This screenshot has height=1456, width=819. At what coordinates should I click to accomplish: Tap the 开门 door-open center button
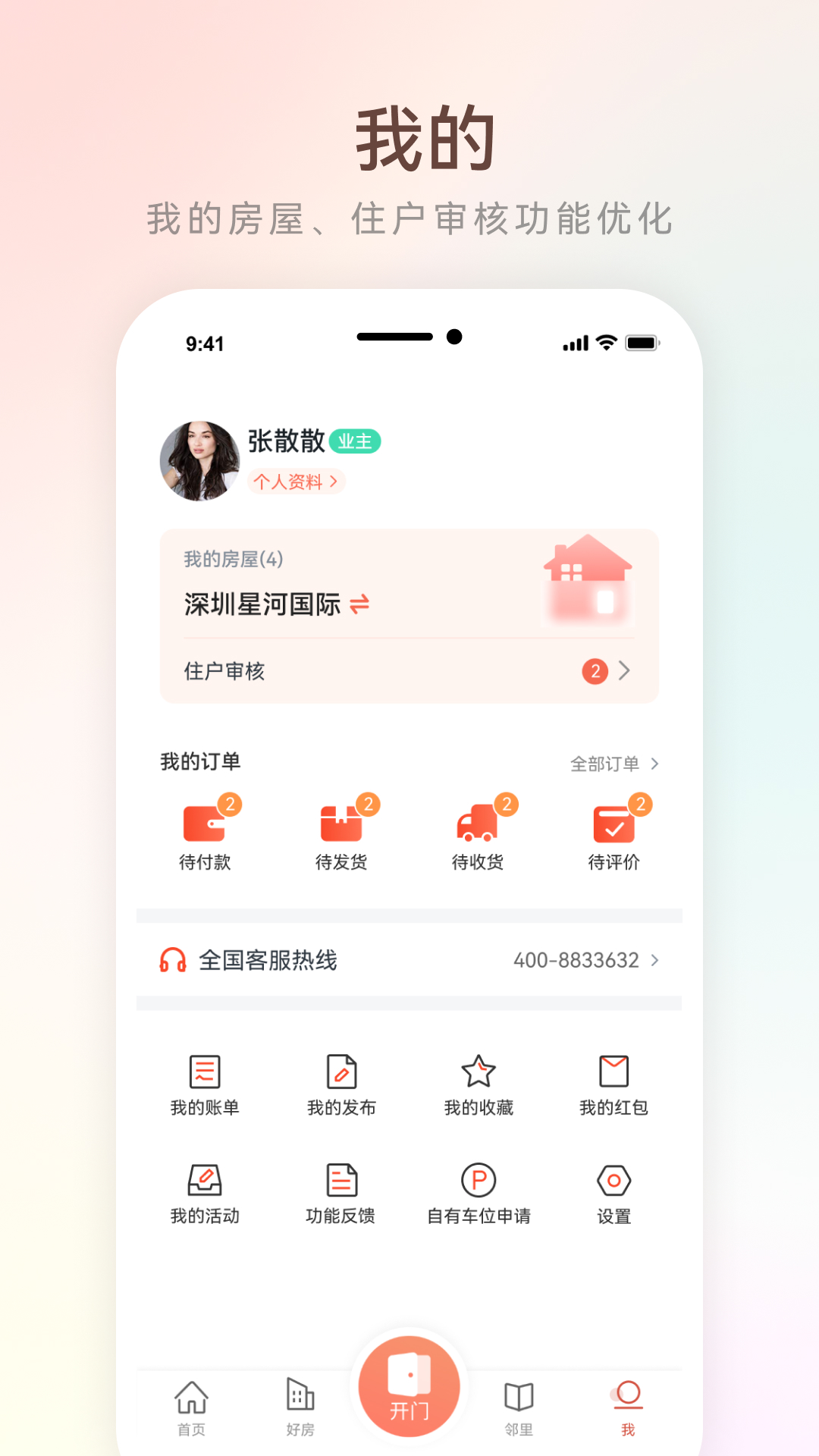point(409,1388)
